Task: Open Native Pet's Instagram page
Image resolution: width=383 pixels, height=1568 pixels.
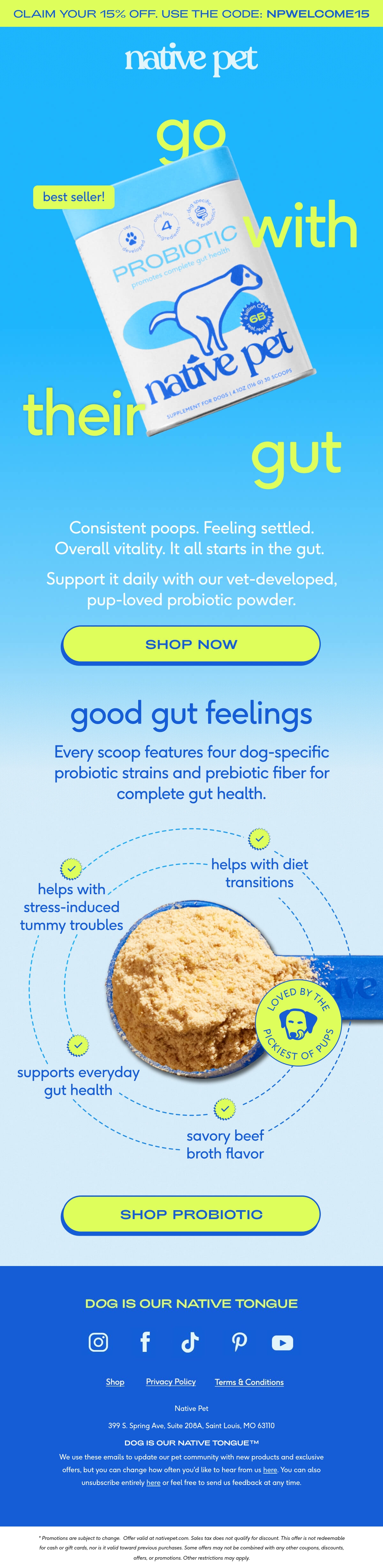Action: tap(99, 1342)
